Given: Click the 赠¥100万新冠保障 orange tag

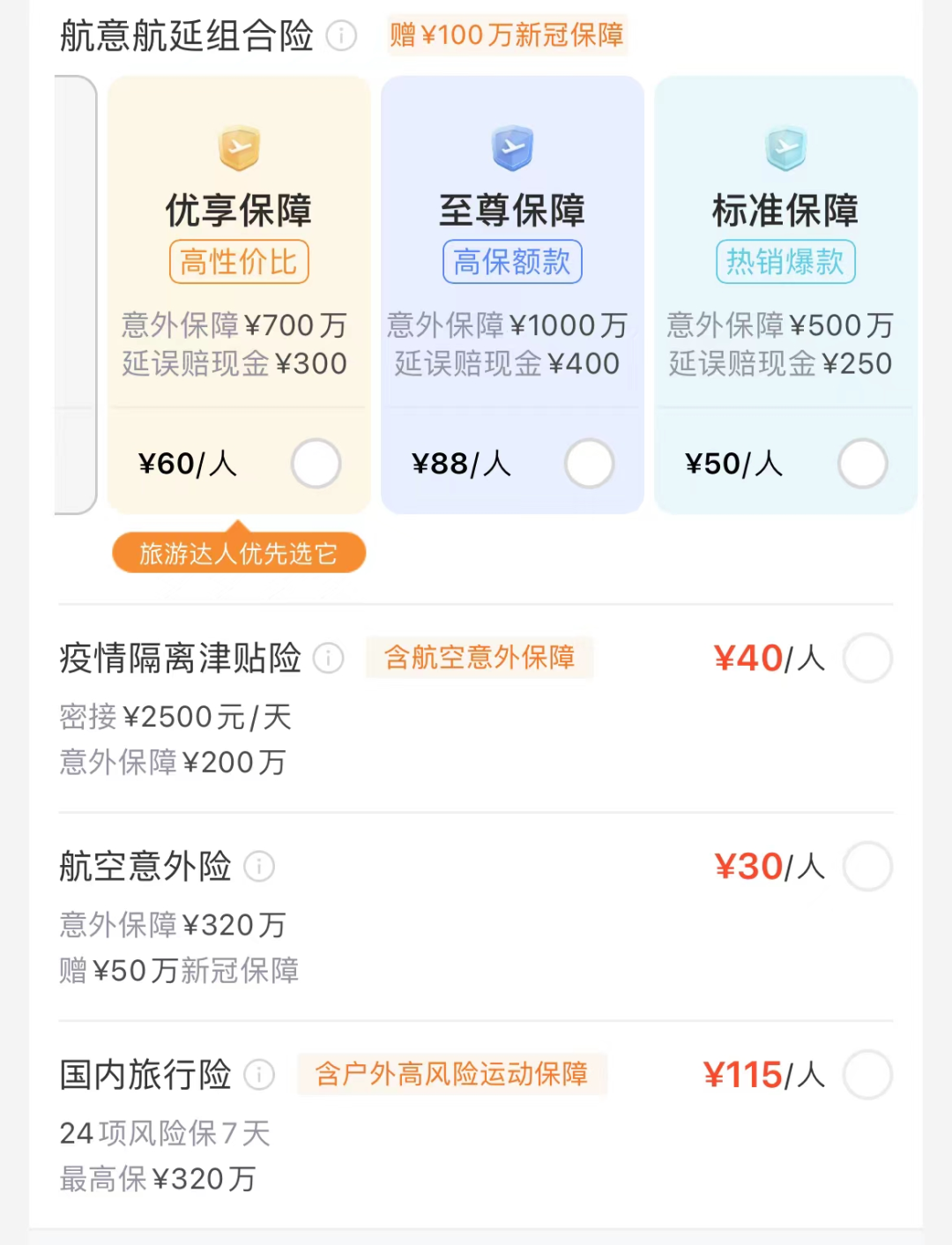Looking at the screenshot, I should 507,36.
